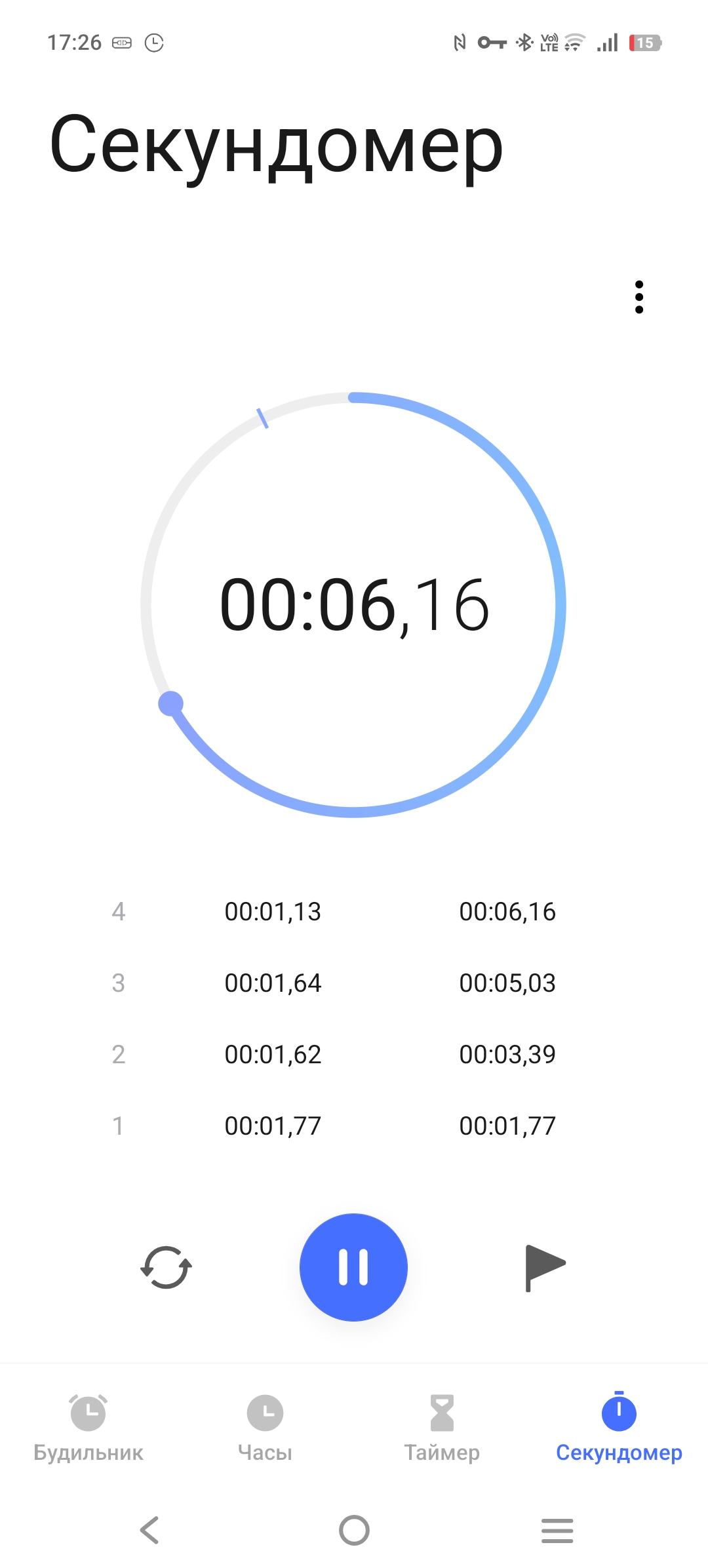
Task: Record a new lap with the flag
Action: click(x=545, y=1267)
